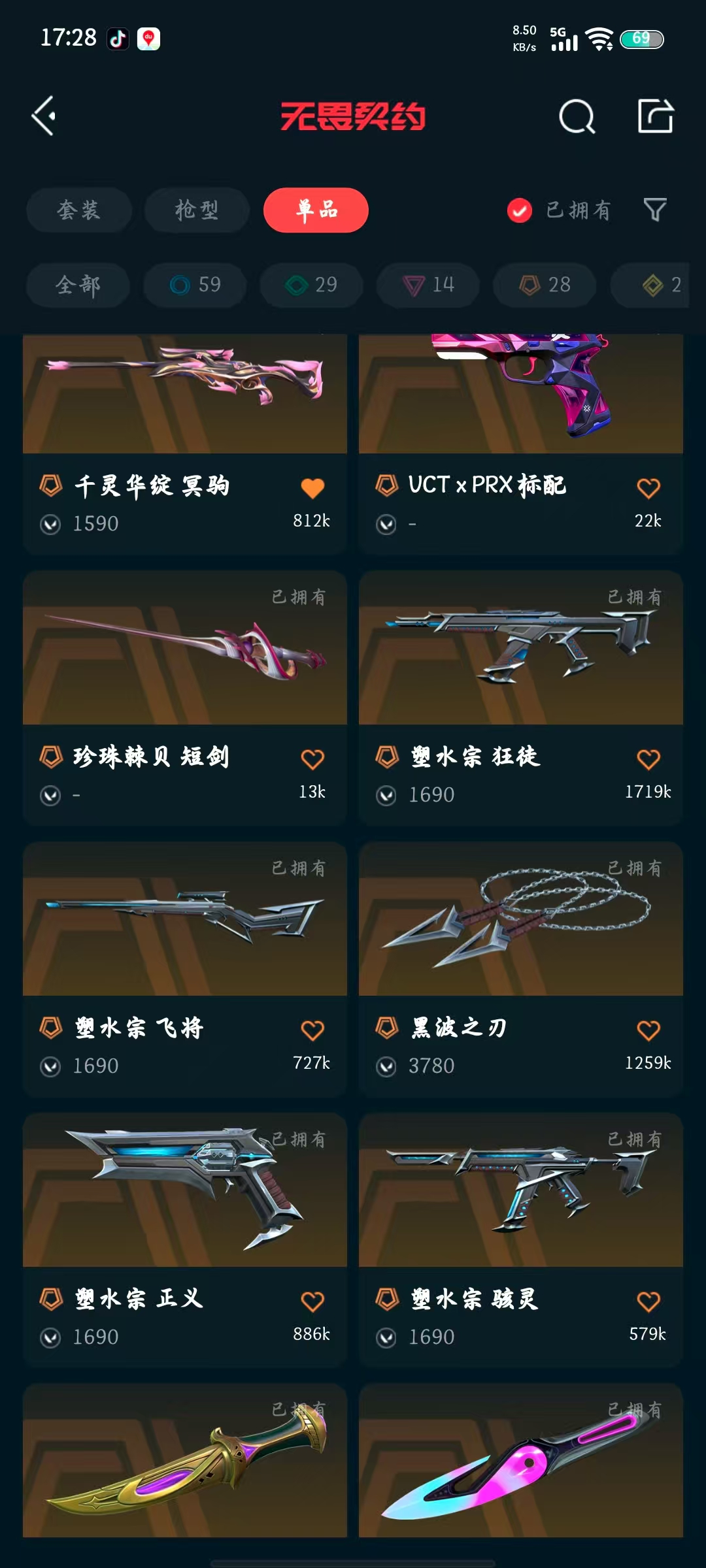Go back using the top-left arrow
The image size is (706, 1568).
point(44,116)
